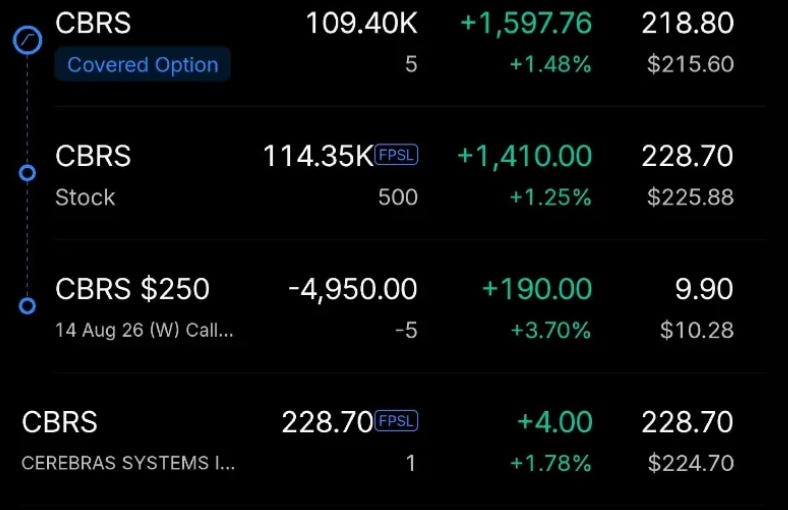Open the CEREBRAS SYSTEMS single-share position
This screenshot has height=510, width=788.
pyautogui.click(x=394, y=441)
